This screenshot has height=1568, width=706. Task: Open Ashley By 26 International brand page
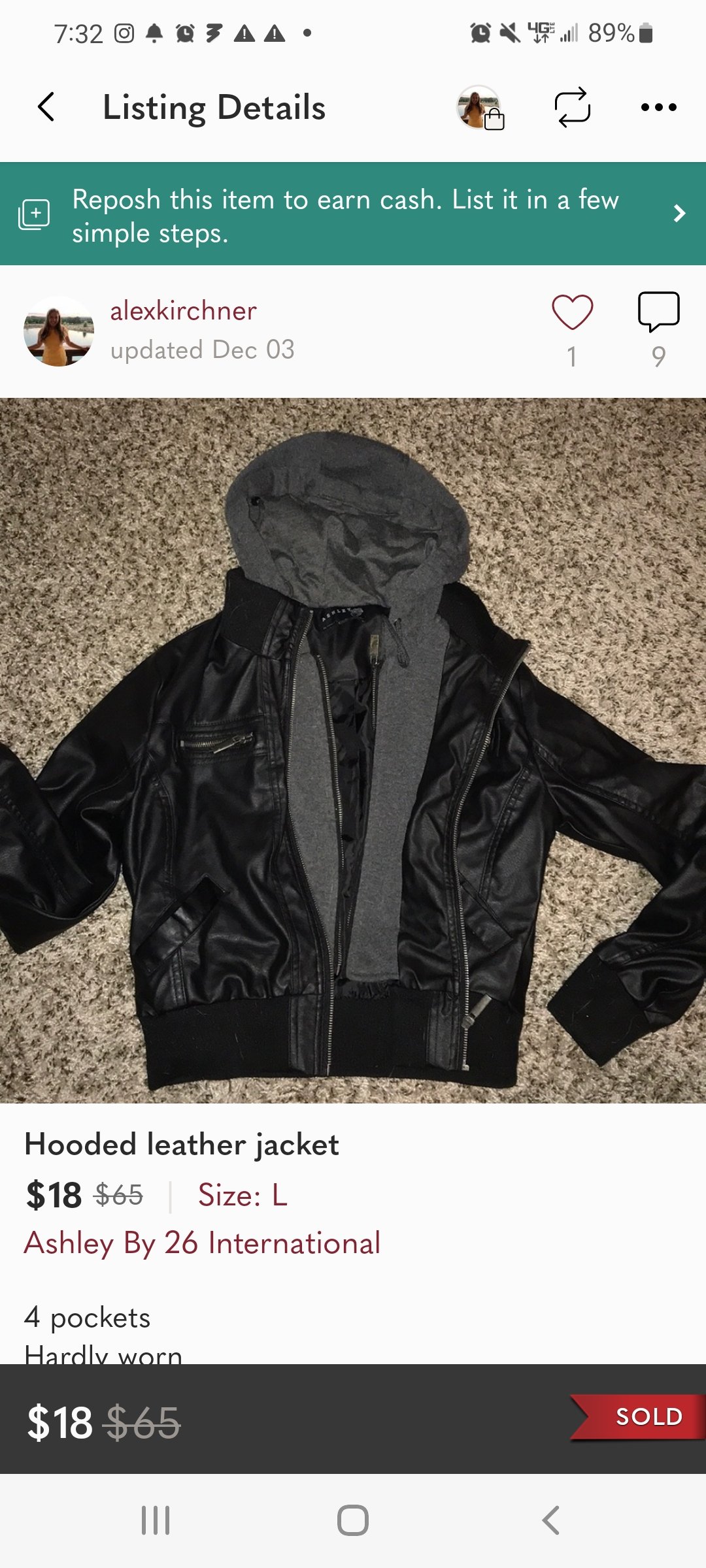[202, 1243]
